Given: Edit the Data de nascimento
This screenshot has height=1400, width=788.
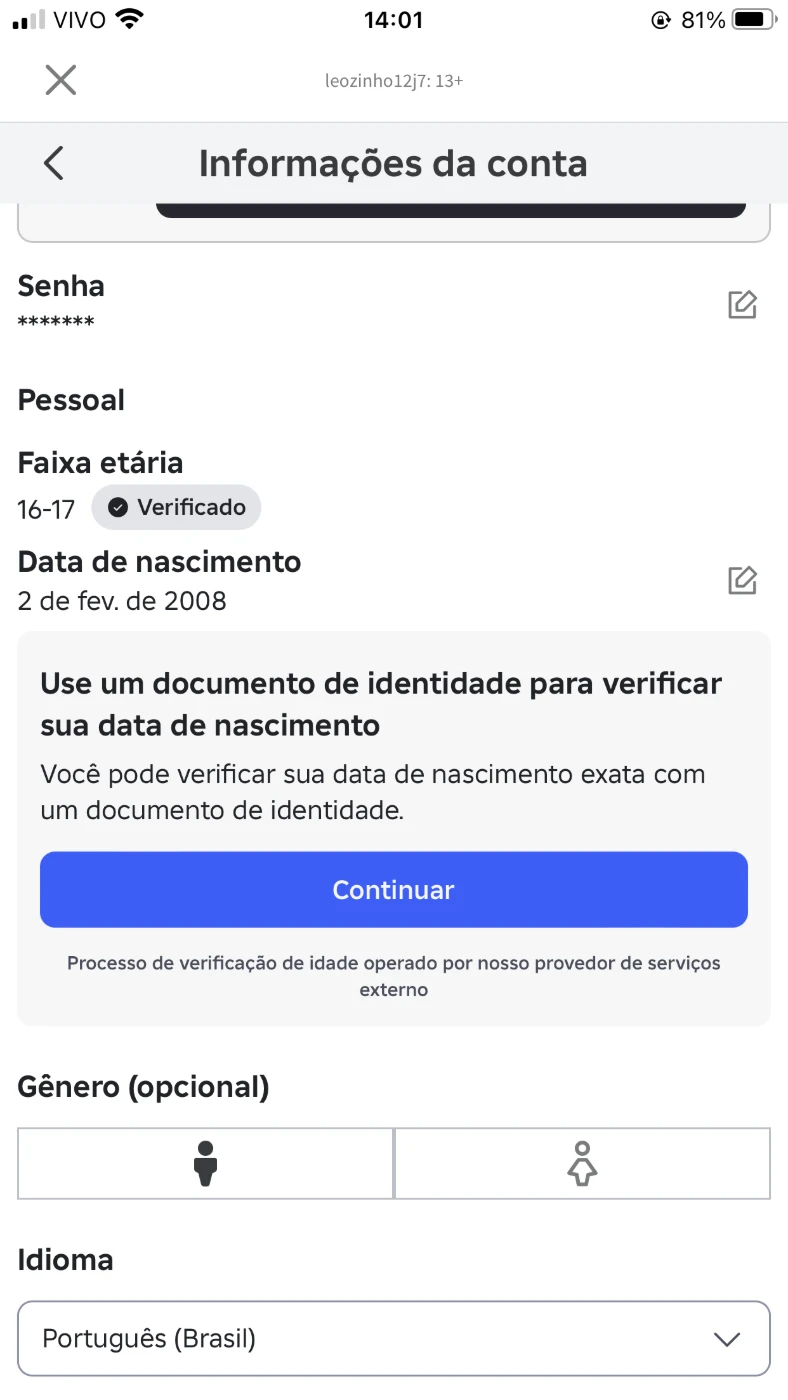Looking at the screenshot, I should pos(742,580).
